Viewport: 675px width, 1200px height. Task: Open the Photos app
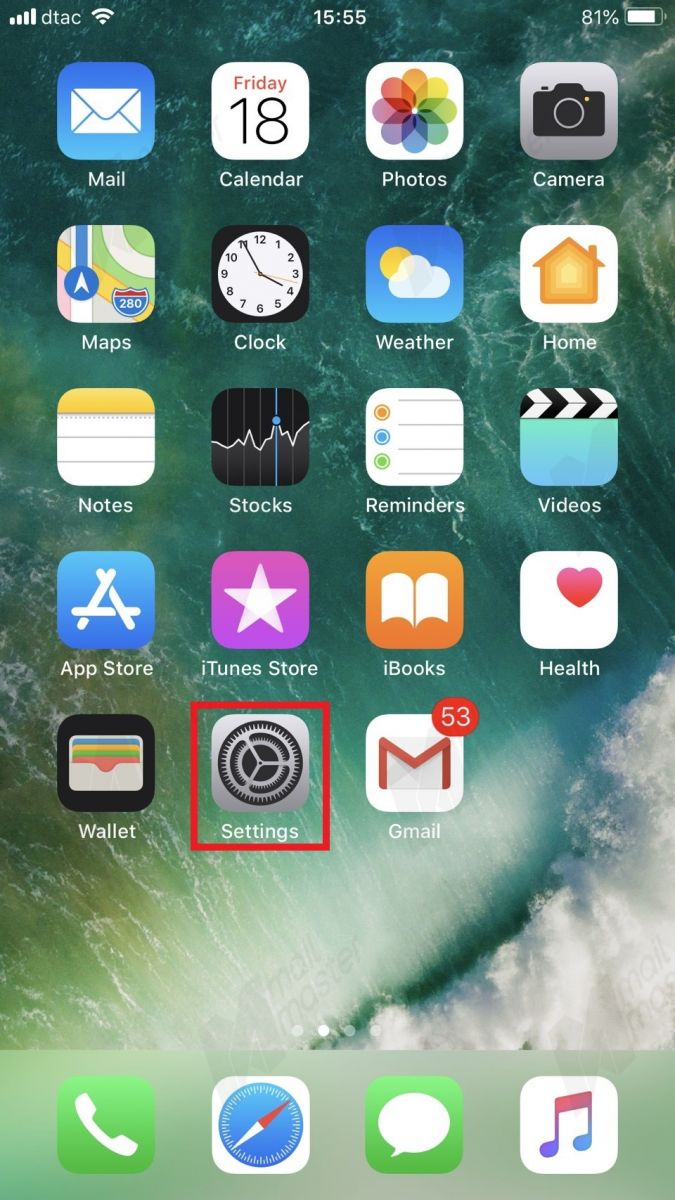click(414, 111)
